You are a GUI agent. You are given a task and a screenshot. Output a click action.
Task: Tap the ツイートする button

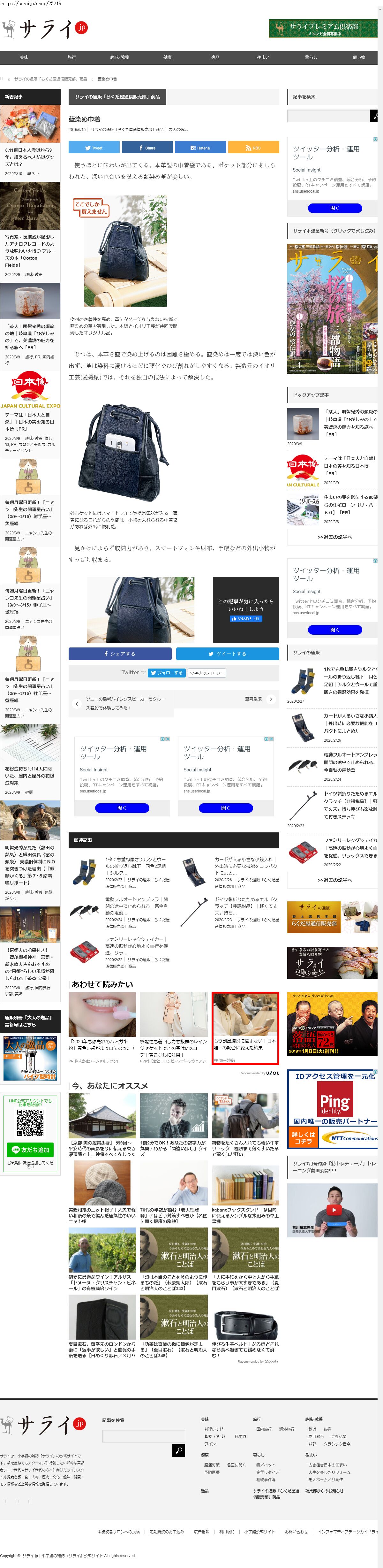[227, 653]
